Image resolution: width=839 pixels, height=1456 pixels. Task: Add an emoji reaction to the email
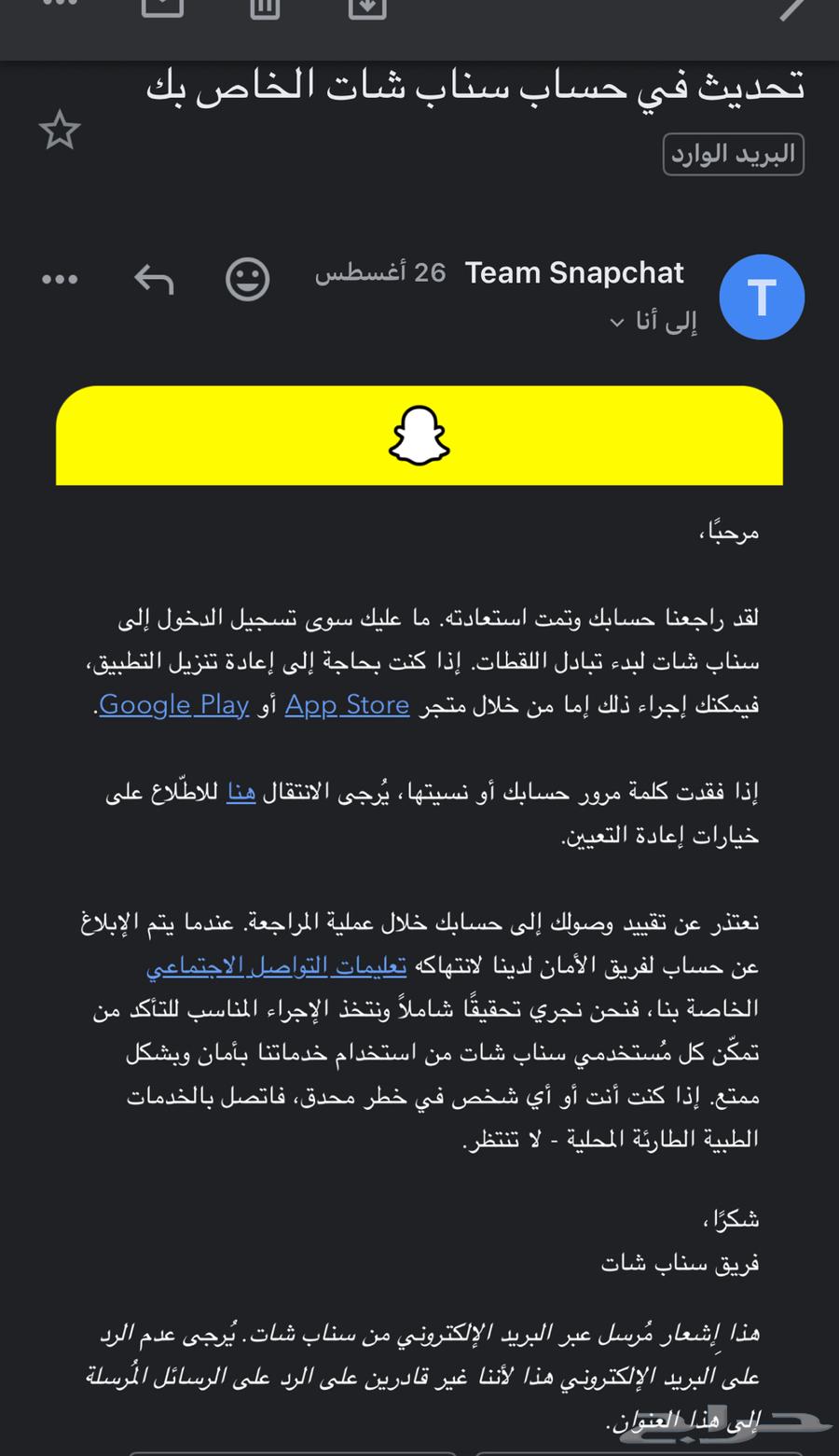coord(247,279)
